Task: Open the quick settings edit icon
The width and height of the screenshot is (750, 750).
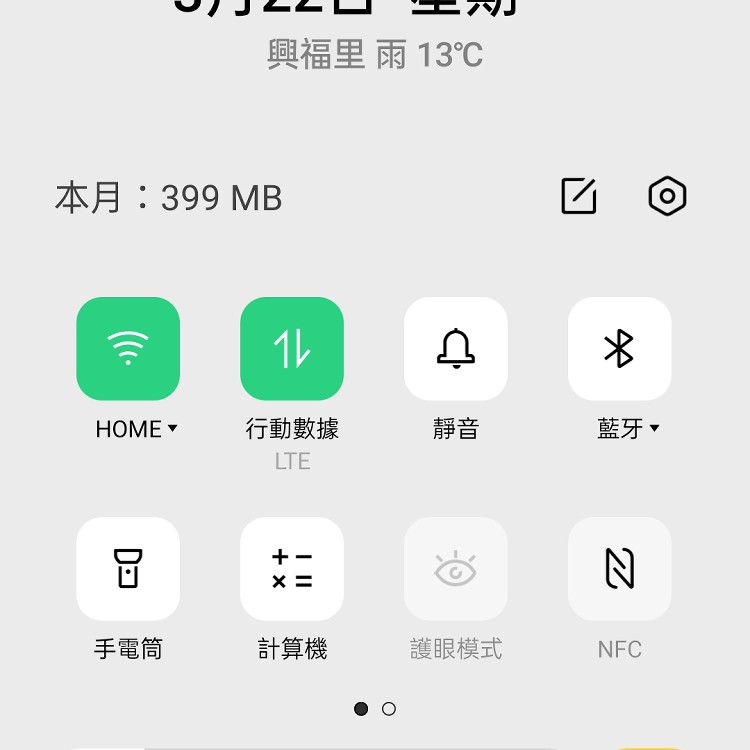Action: (x=578, y=197)
